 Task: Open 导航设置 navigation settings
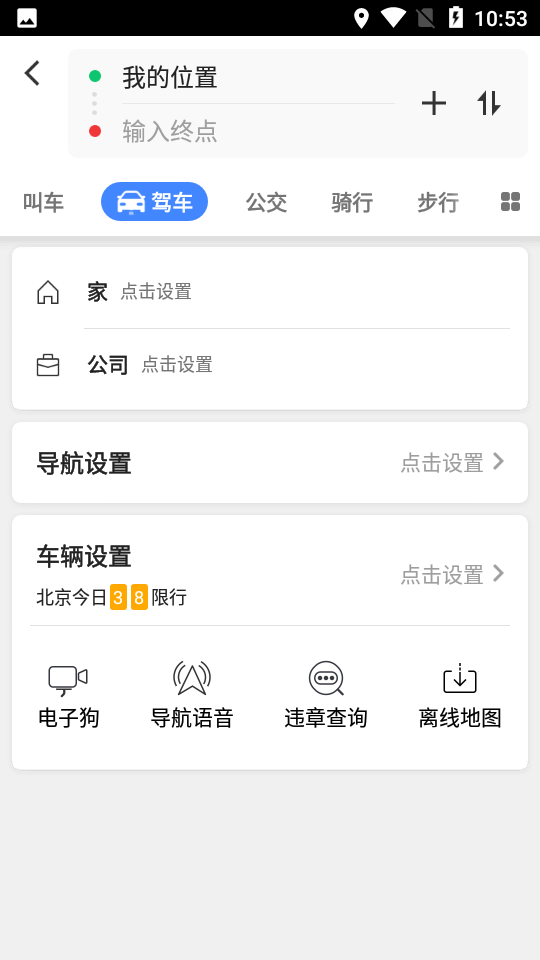click(270, 463)
